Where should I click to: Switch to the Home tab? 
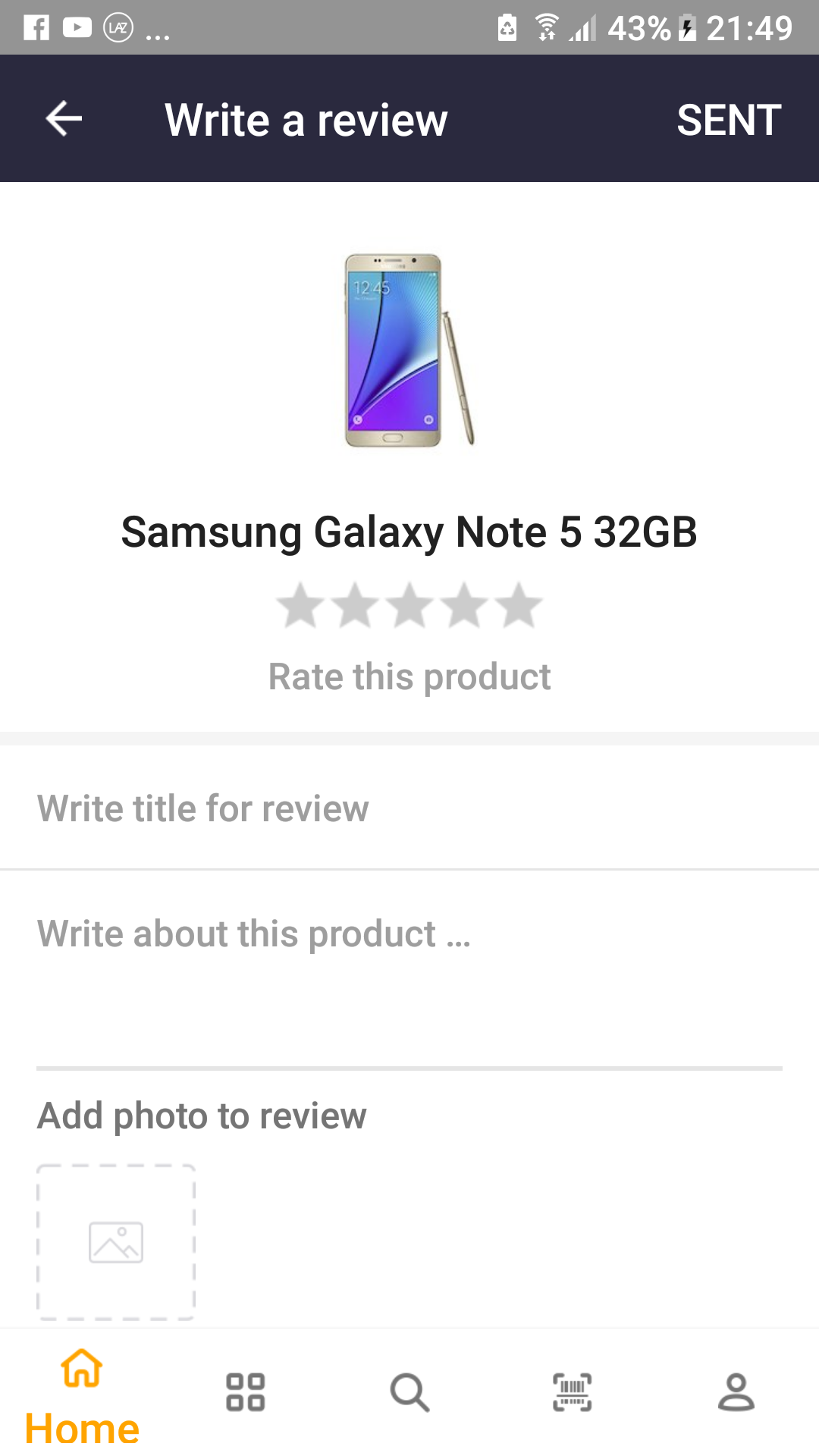tap(82, 1394)
